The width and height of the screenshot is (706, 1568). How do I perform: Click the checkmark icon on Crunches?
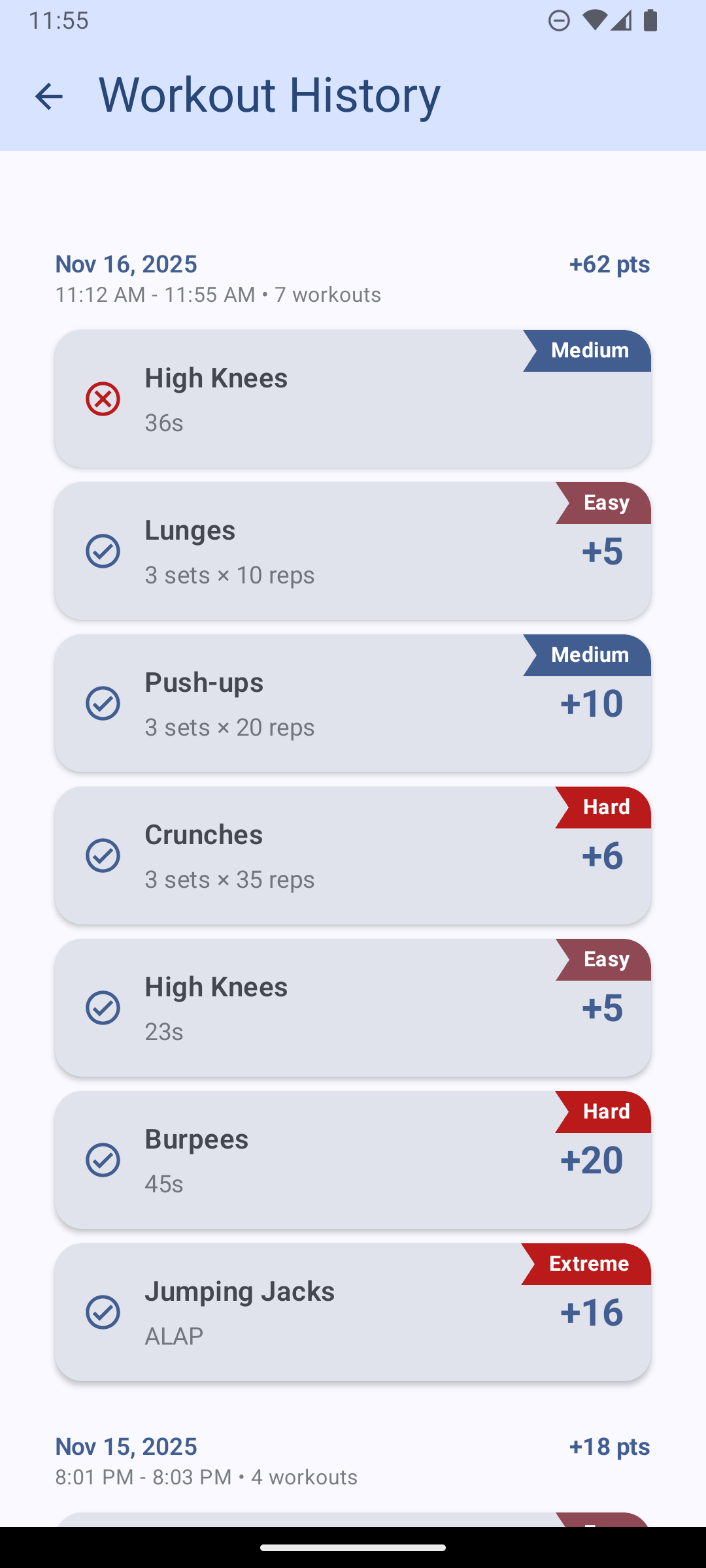[103, 855]
